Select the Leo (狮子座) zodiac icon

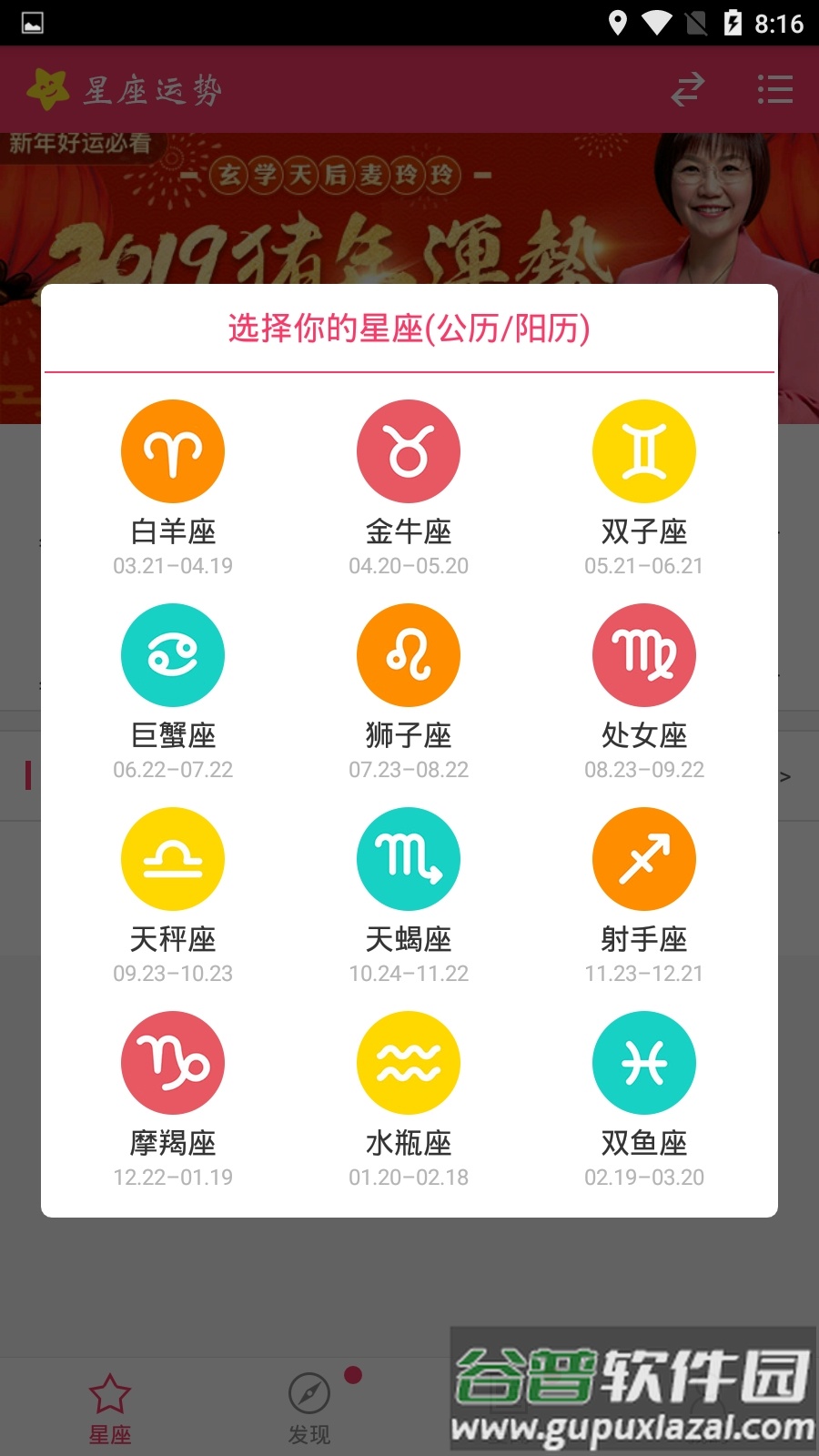(x=409, y=654)
